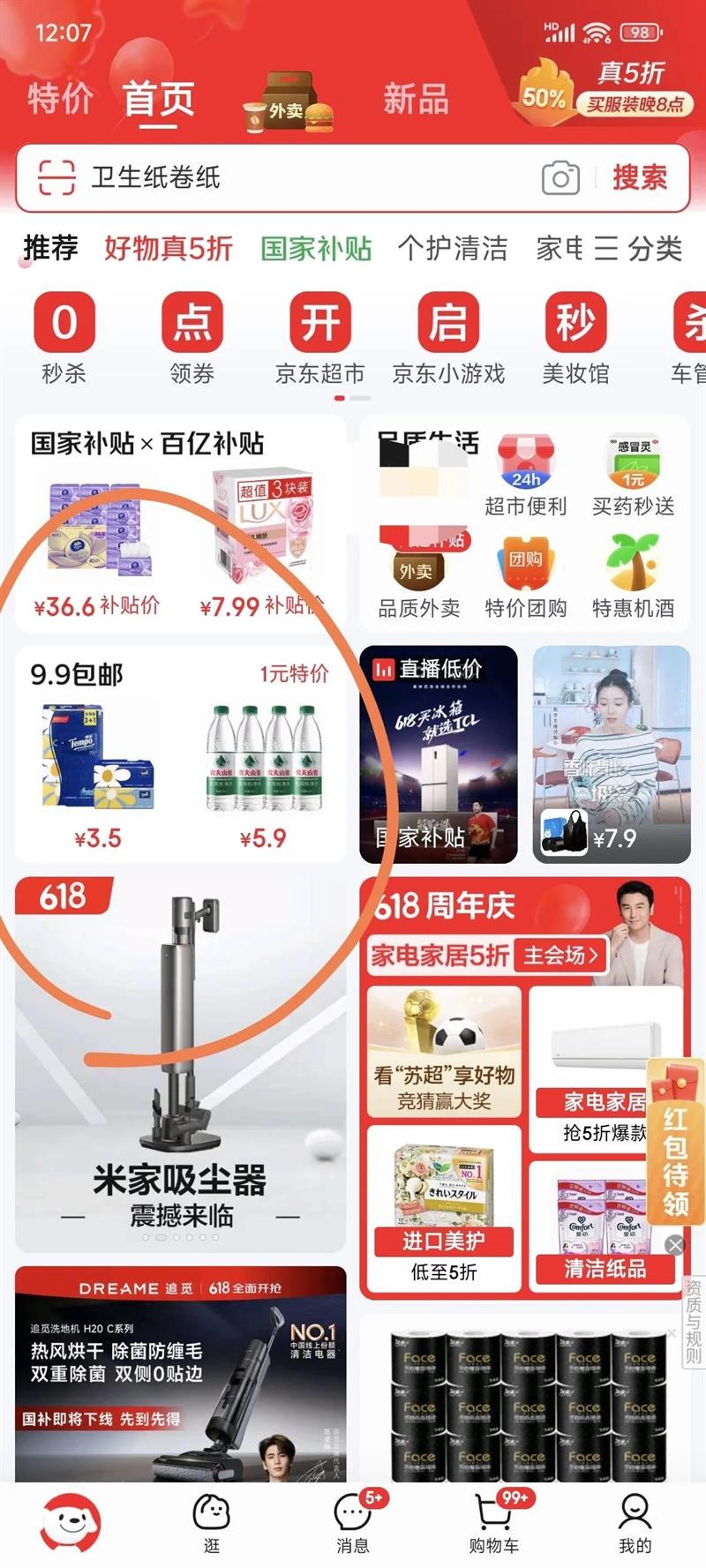Switch to the 特价 top tab

coord(60,98)
